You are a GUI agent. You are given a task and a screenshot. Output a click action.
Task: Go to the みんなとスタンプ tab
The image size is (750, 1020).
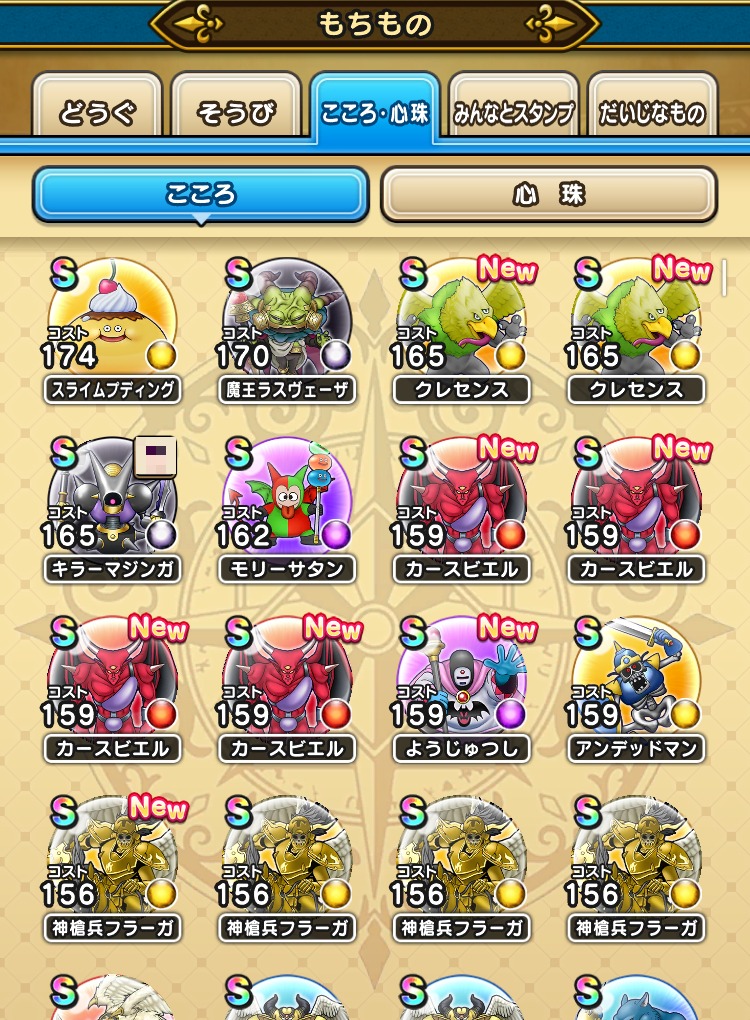514,112
